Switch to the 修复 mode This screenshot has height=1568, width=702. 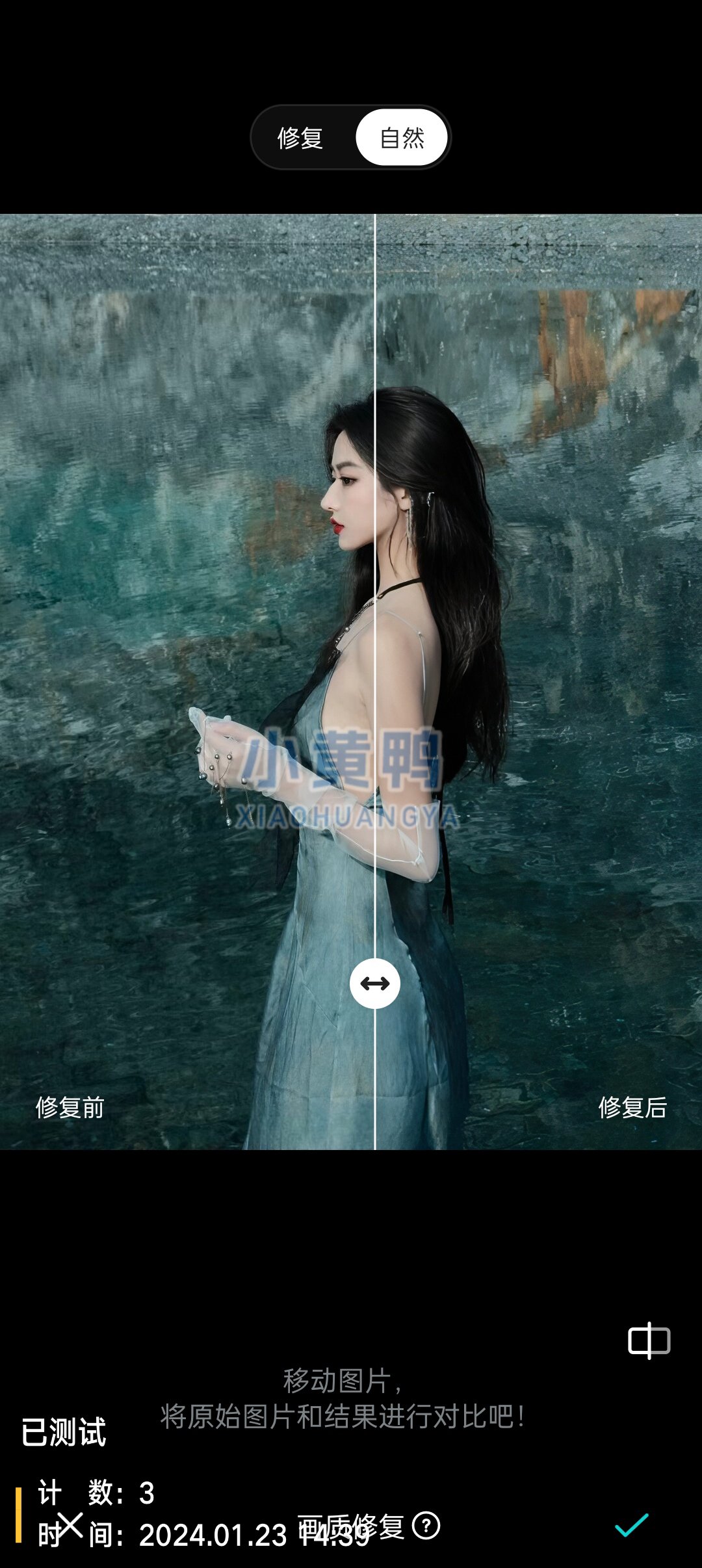[300, 138]
